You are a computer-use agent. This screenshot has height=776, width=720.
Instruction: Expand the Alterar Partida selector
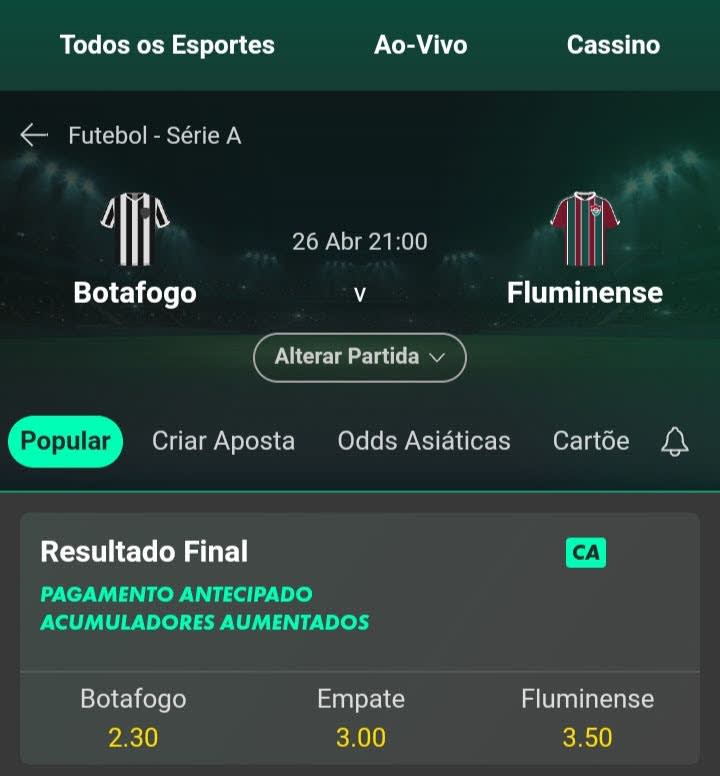tap(359, 357)
